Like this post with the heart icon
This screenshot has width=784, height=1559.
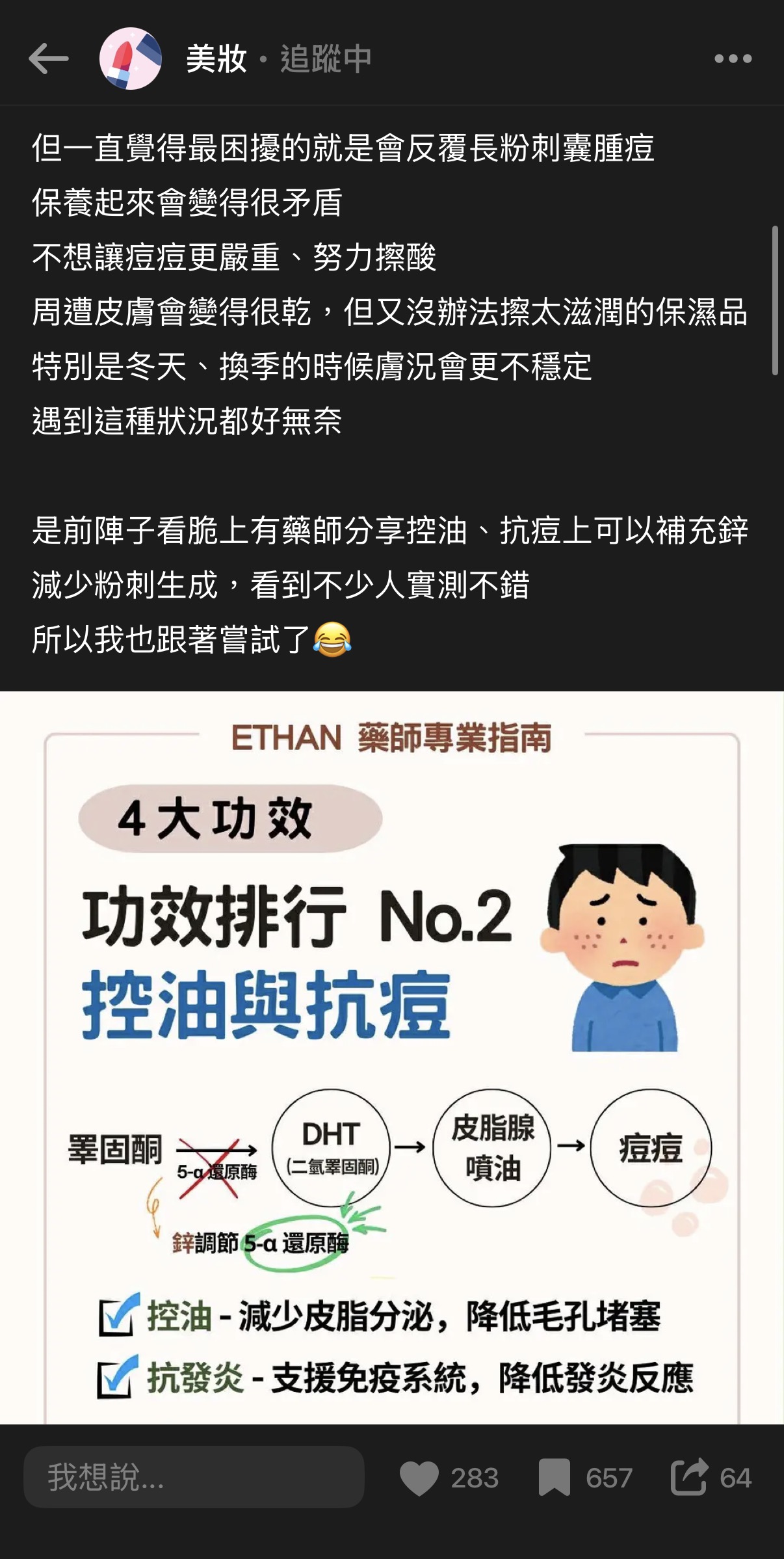pyautogui.click(x=419, y=1478)
